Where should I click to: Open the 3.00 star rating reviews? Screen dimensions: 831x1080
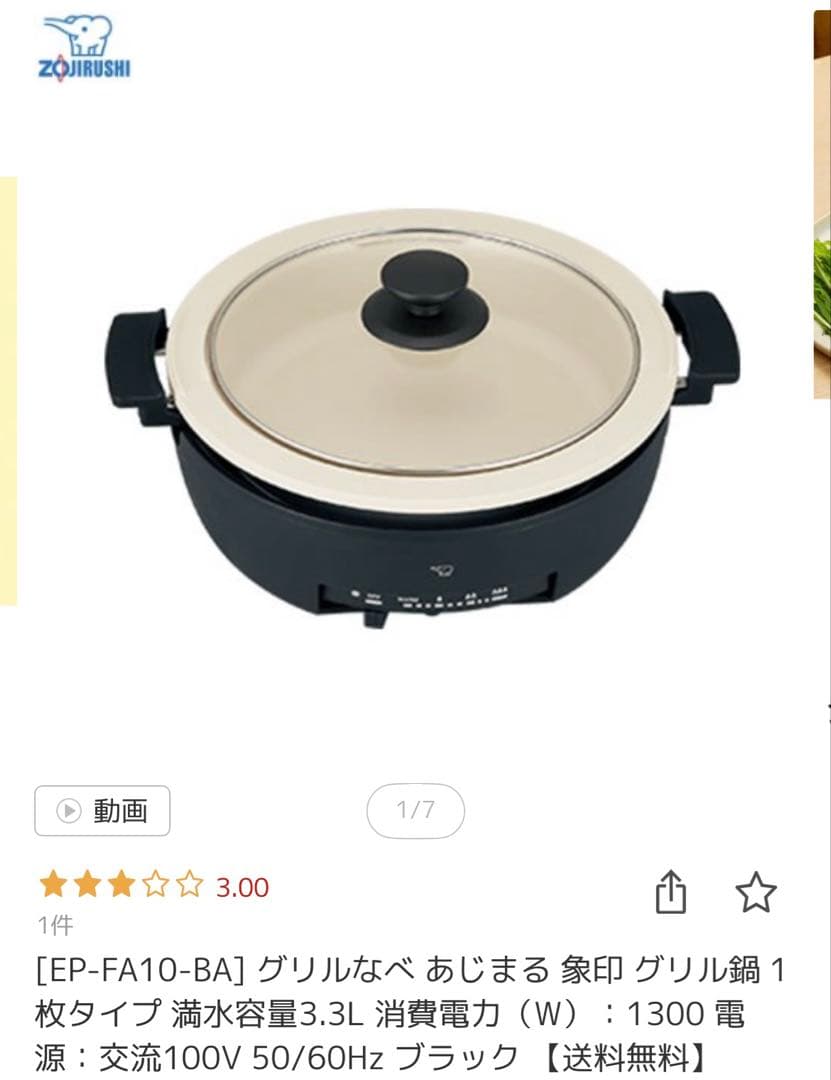pos(153,886)
